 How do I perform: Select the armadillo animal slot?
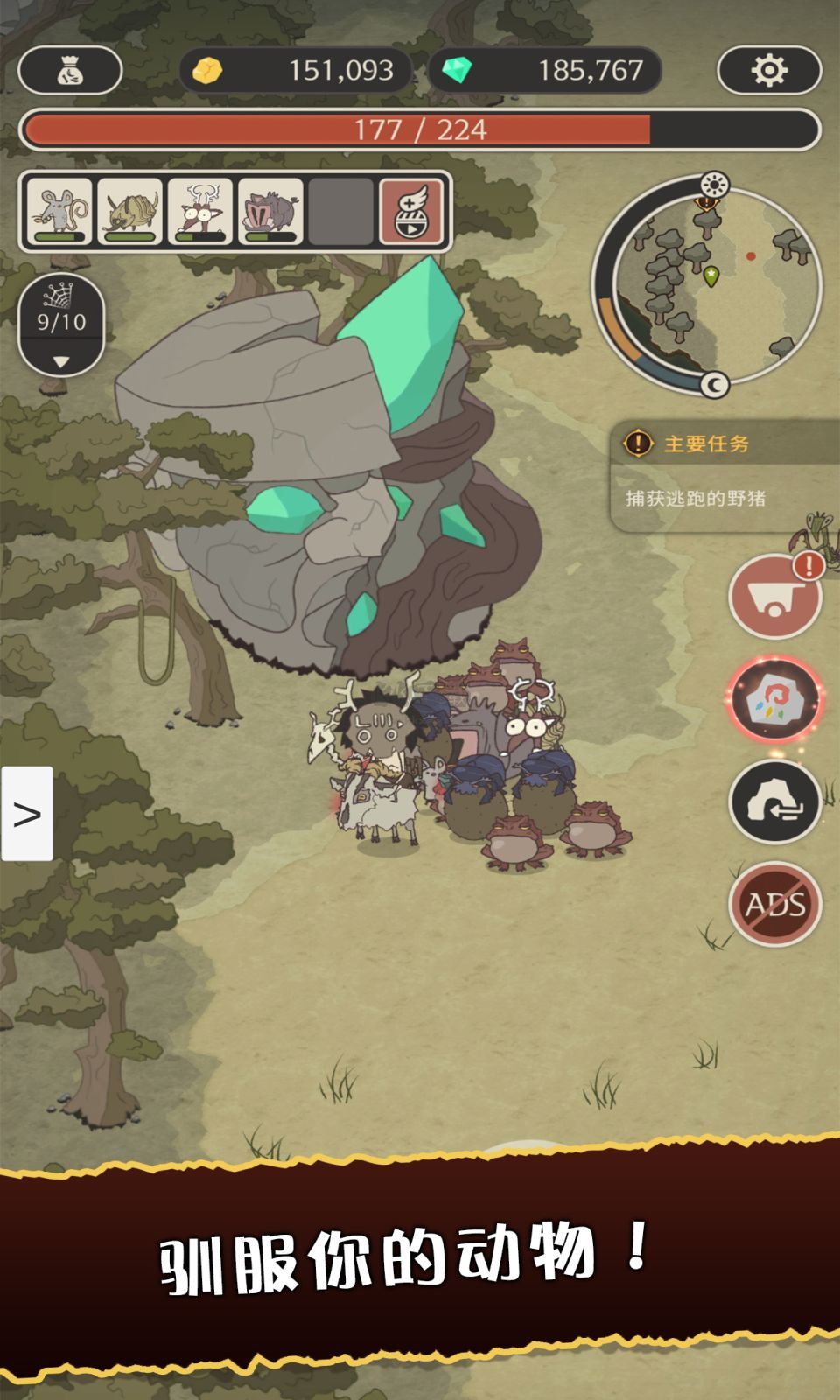(x=129, y=211)
